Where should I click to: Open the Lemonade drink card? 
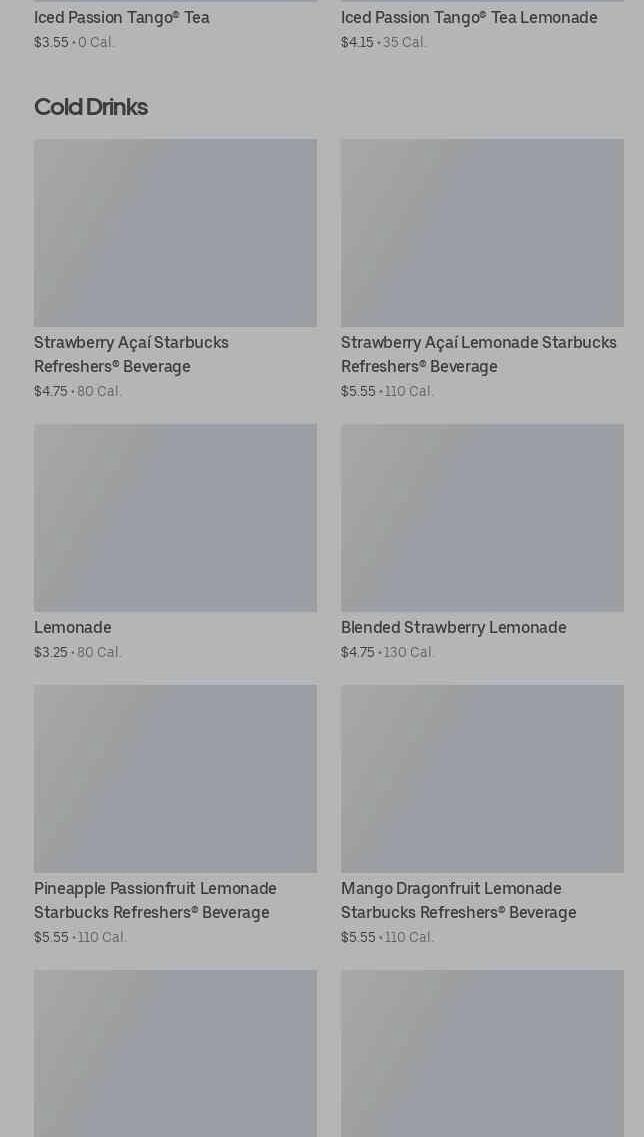175,542
